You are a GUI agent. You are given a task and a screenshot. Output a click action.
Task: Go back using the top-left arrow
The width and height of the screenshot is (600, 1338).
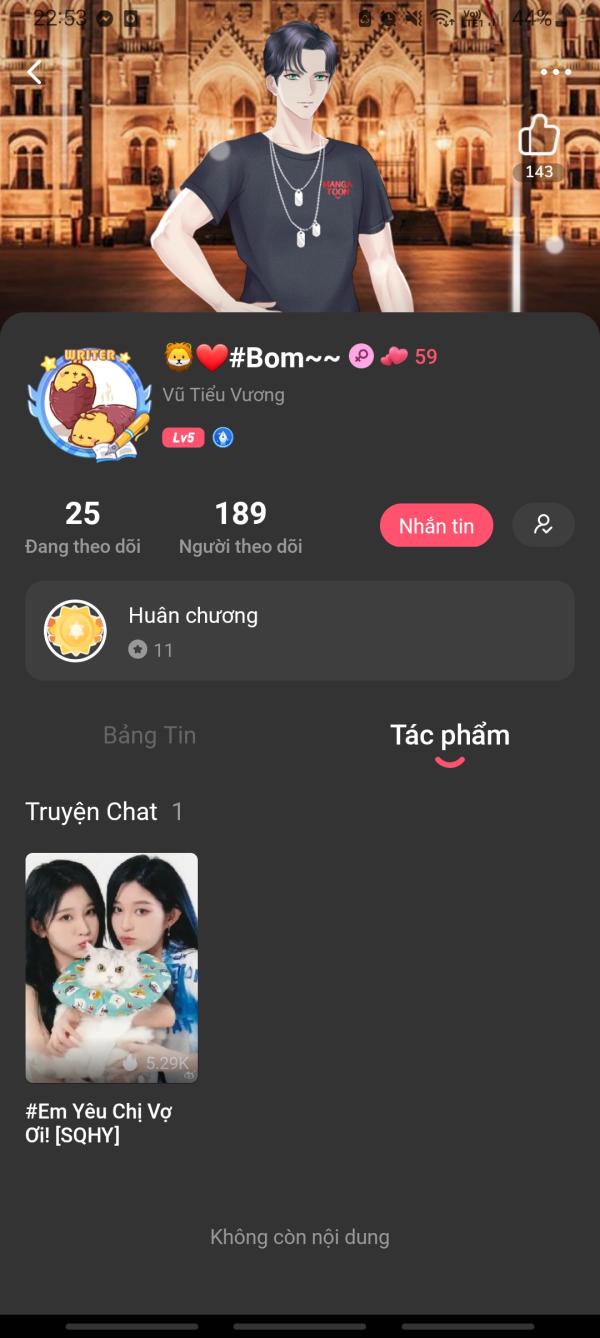[x=35, y=72]
